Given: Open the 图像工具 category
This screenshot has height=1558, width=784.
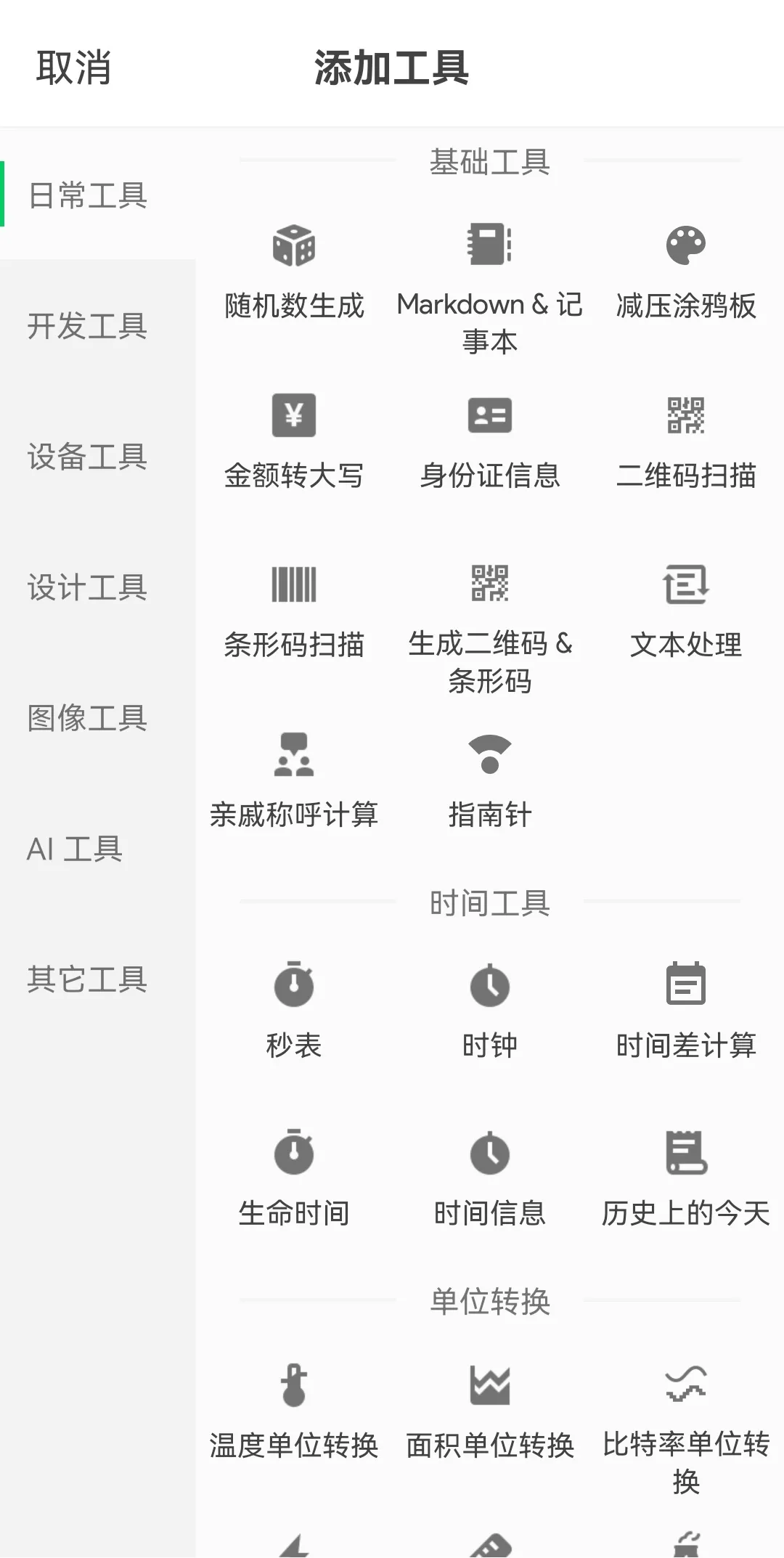Looking at the screenshot, I should [x=87, y=717].
